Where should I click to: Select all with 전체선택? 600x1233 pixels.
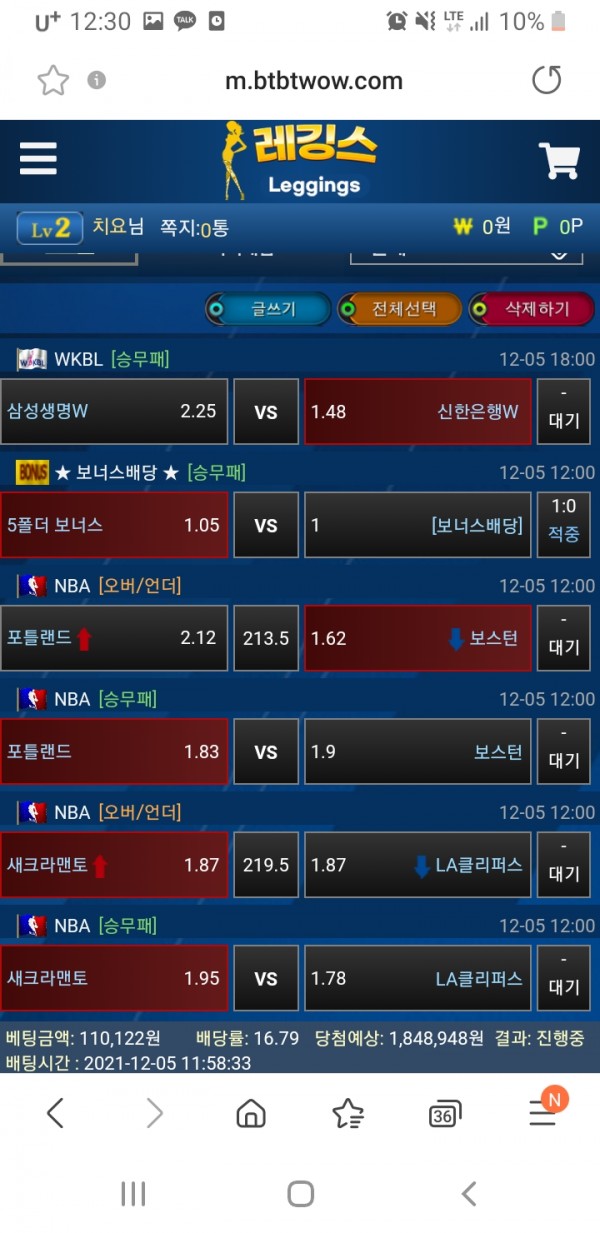(399, 309)
